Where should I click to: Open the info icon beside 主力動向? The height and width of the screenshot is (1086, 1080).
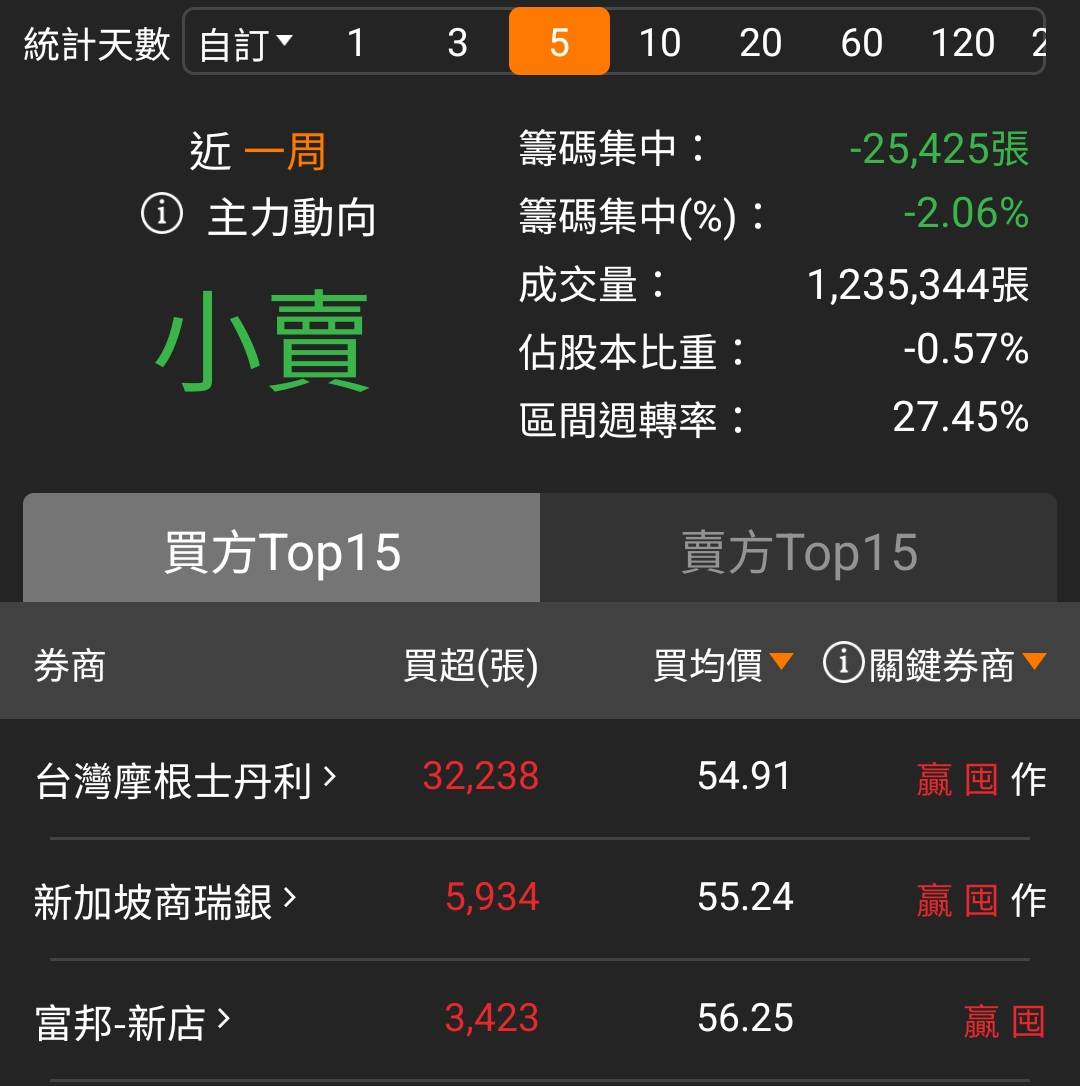point(162,214)
